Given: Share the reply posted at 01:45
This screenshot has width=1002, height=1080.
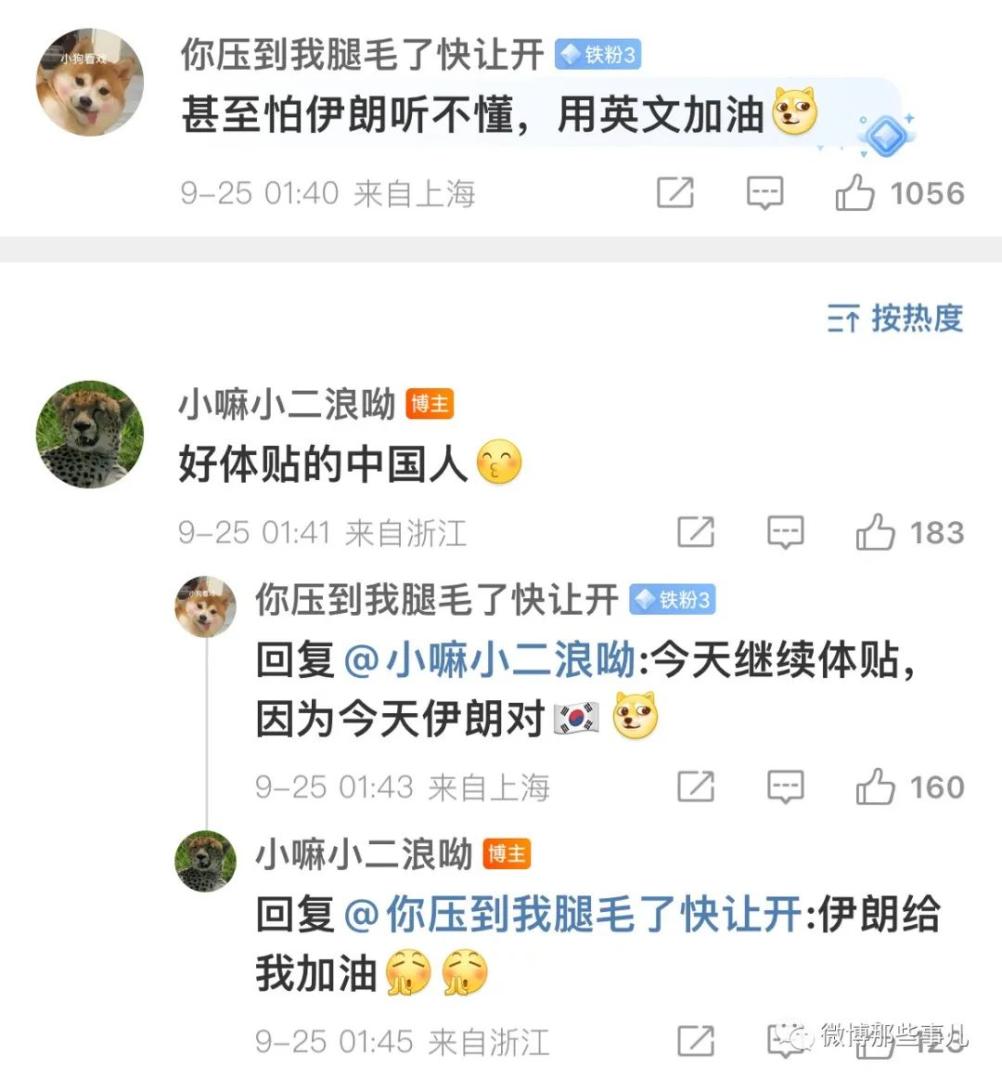Looking at the screenshot, I should pos(695,1040).
